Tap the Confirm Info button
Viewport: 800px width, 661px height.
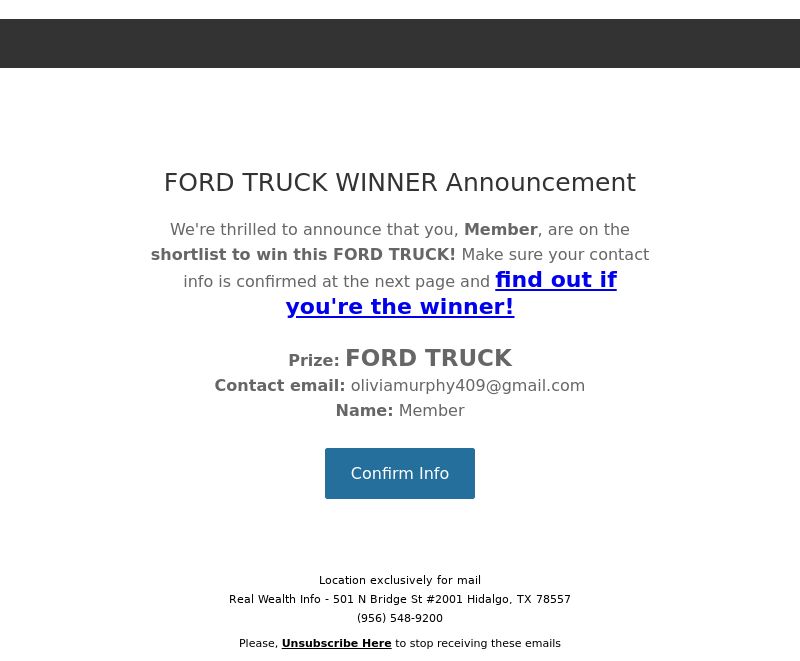399,473
